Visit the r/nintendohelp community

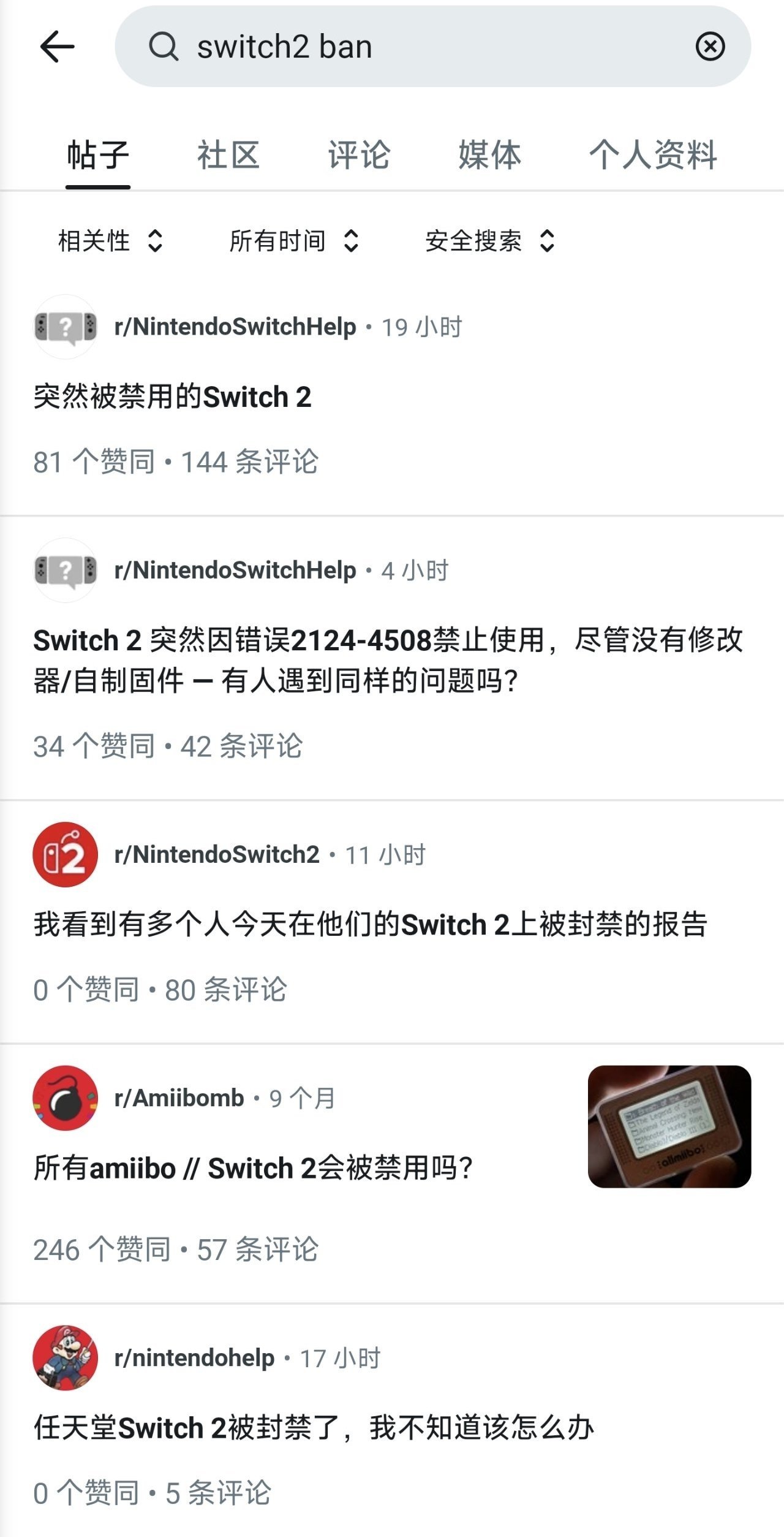[194, 1358]
